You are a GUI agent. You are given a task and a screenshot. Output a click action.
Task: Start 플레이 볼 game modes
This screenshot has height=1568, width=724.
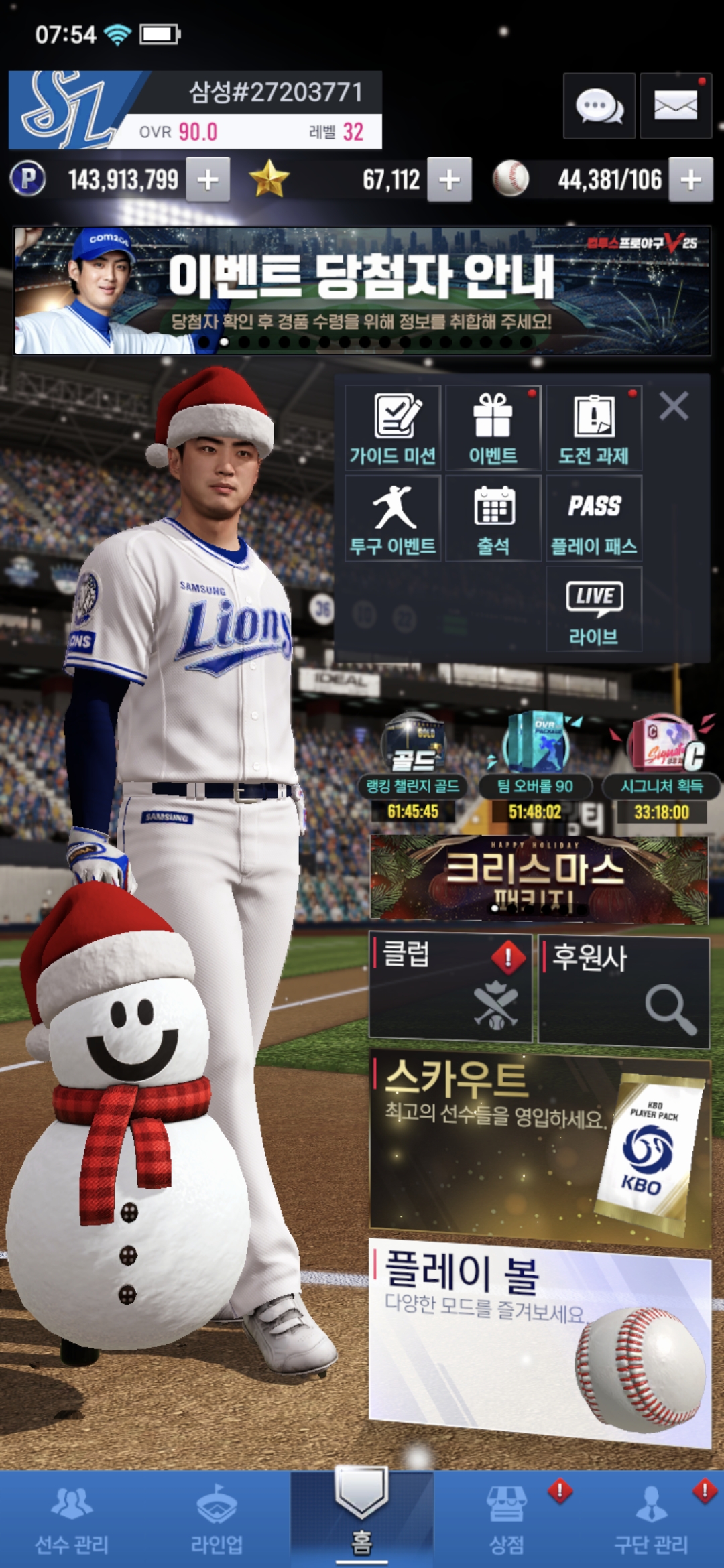540,1340
